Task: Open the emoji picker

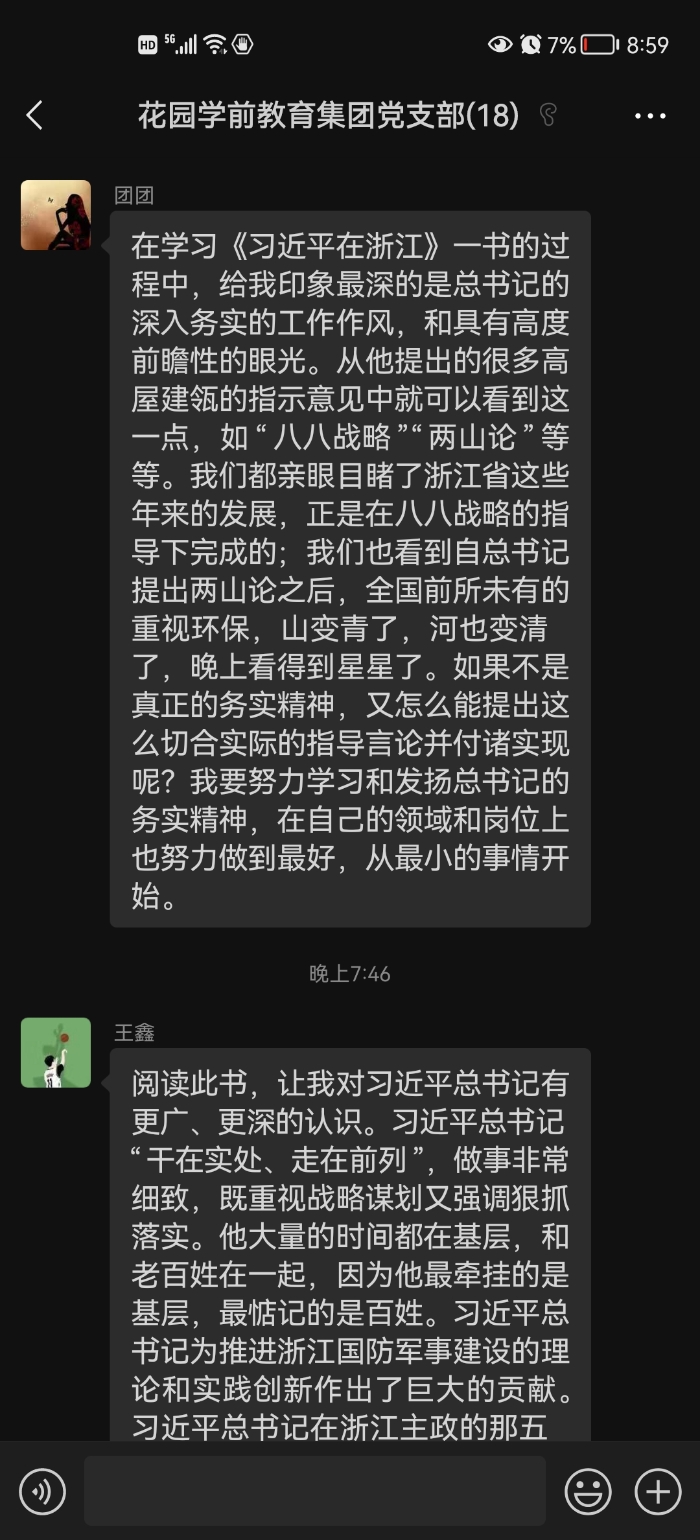Action: [588, 1492]
